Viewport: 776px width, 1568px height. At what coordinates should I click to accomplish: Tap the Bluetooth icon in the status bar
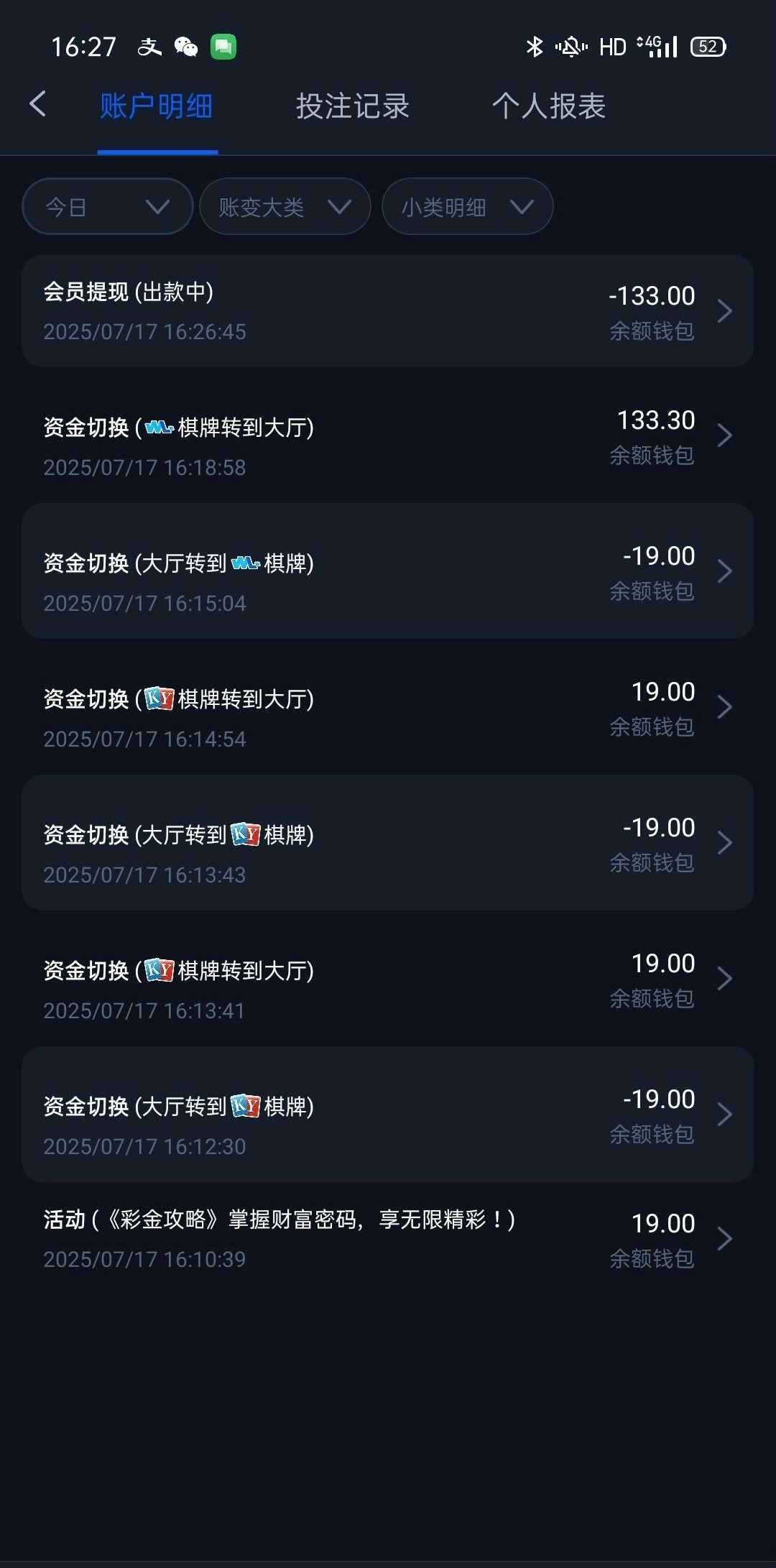pyautogui.click(x=533, y=46)
